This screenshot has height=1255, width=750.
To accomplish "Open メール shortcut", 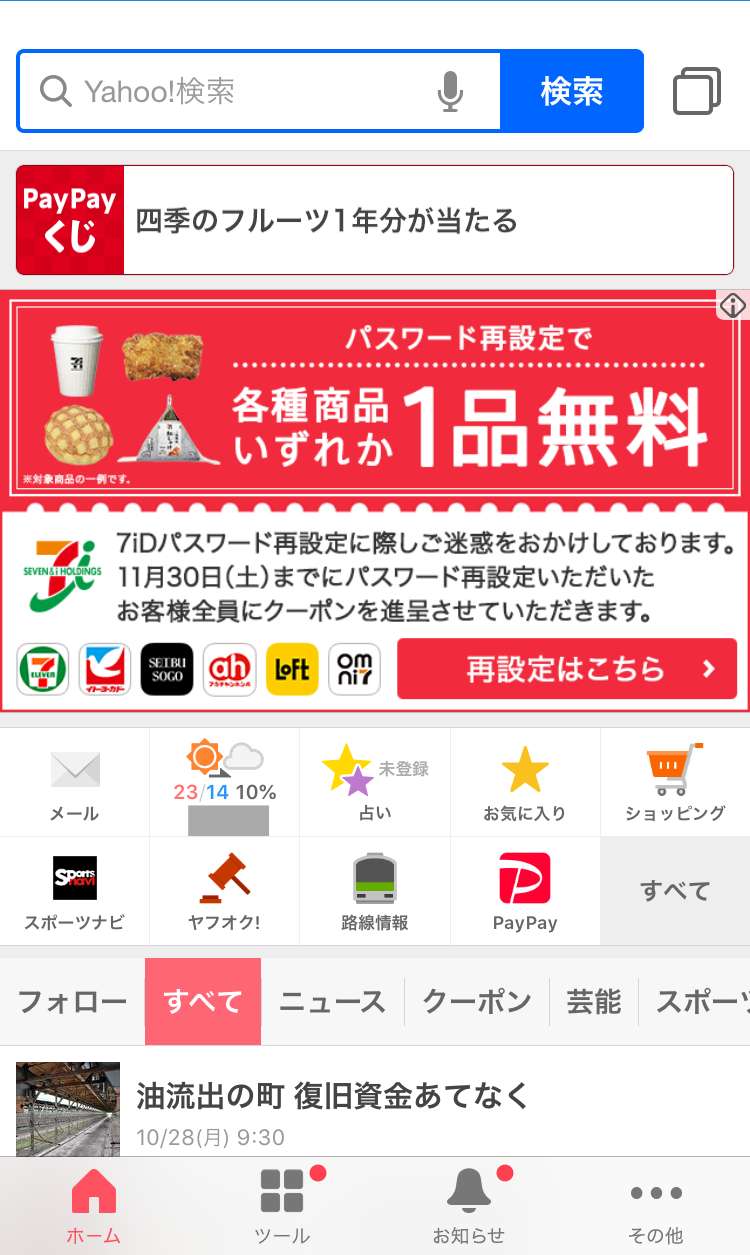I will click(x=75, y=783).
